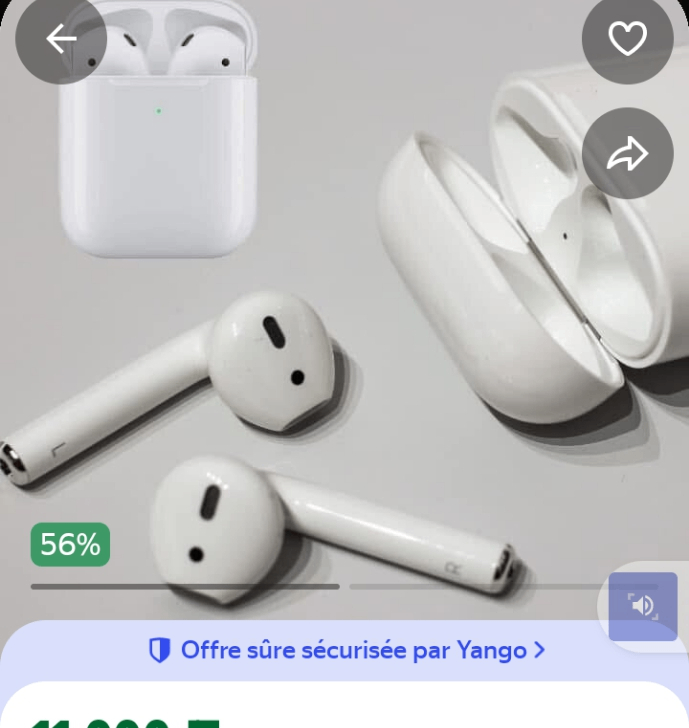
Task: Open Offre sûre sécurisée par Yango details
Action: (346, 650)
